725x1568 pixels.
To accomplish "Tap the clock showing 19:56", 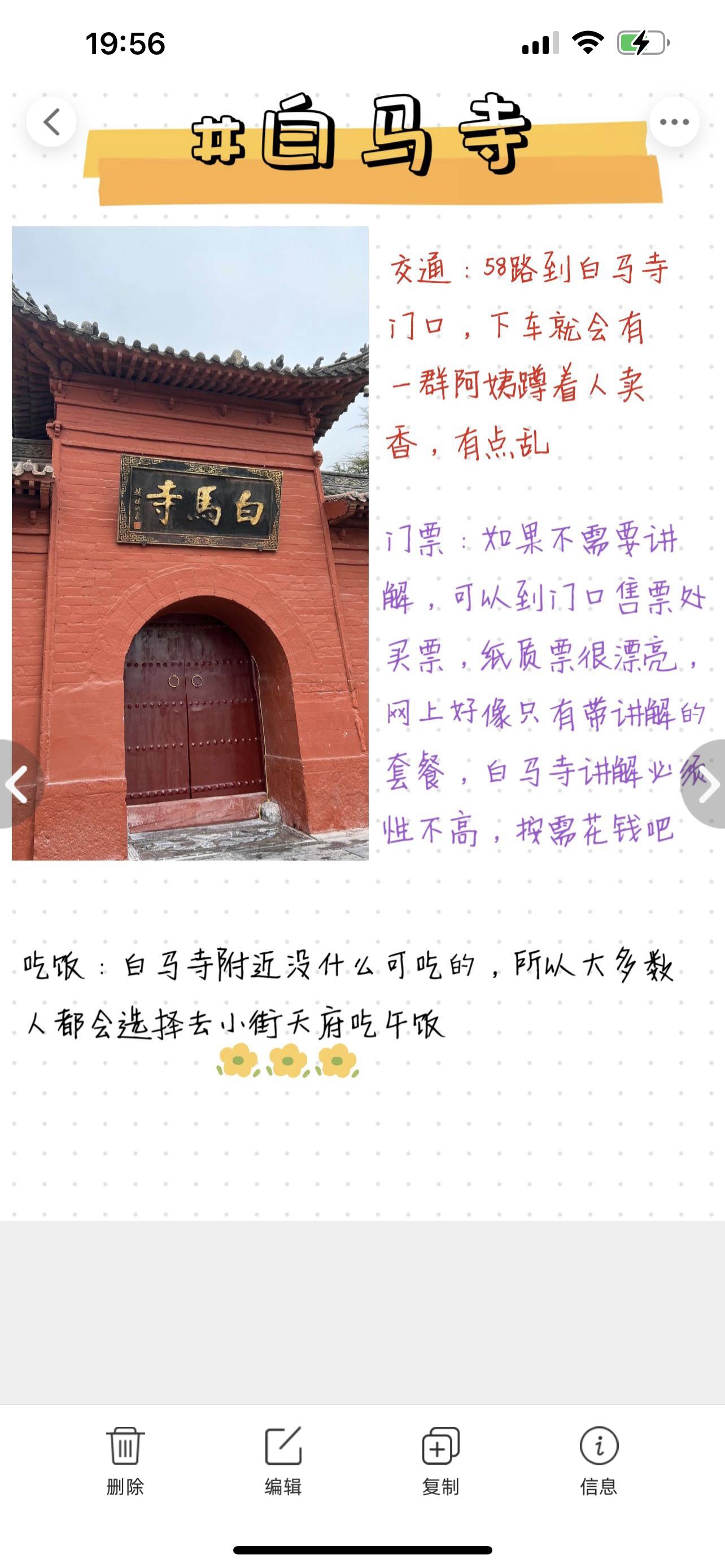I will [x=124, y=41].
